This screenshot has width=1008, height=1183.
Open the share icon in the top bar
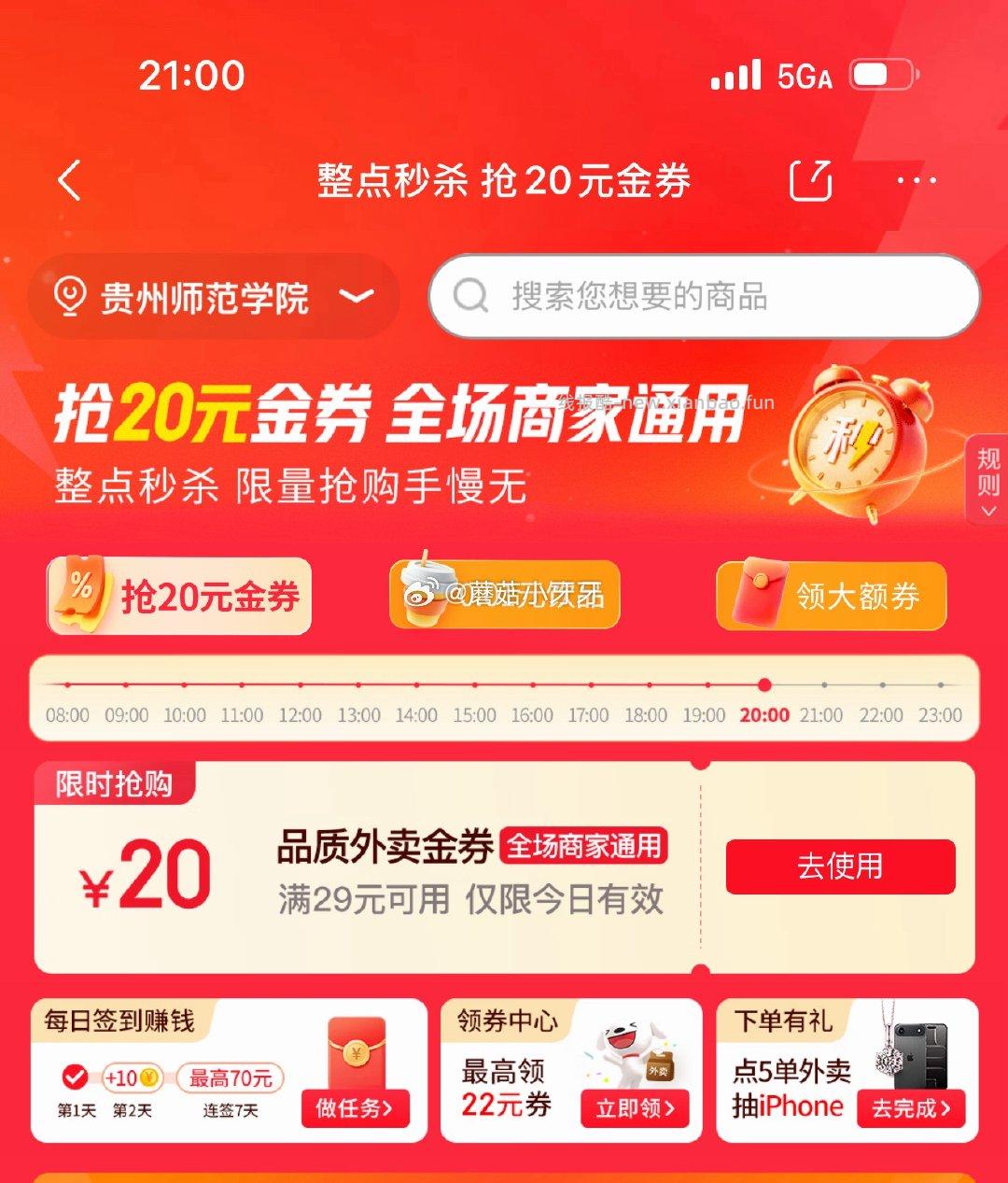click(x=810, y=179)
